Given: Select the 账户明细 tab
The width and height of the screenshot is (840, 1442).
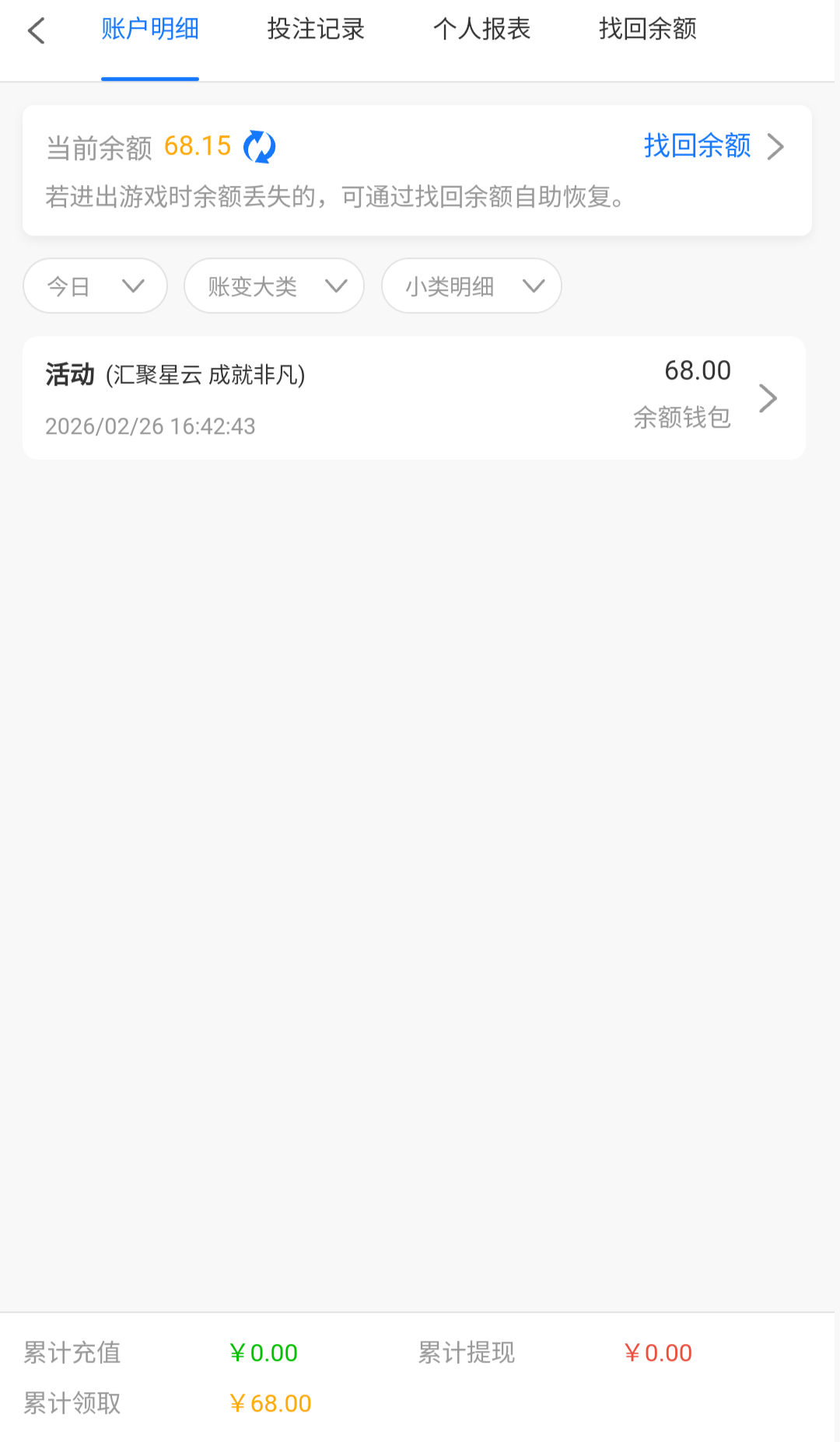Looking at the screenshot, I should tap(150, 30).
